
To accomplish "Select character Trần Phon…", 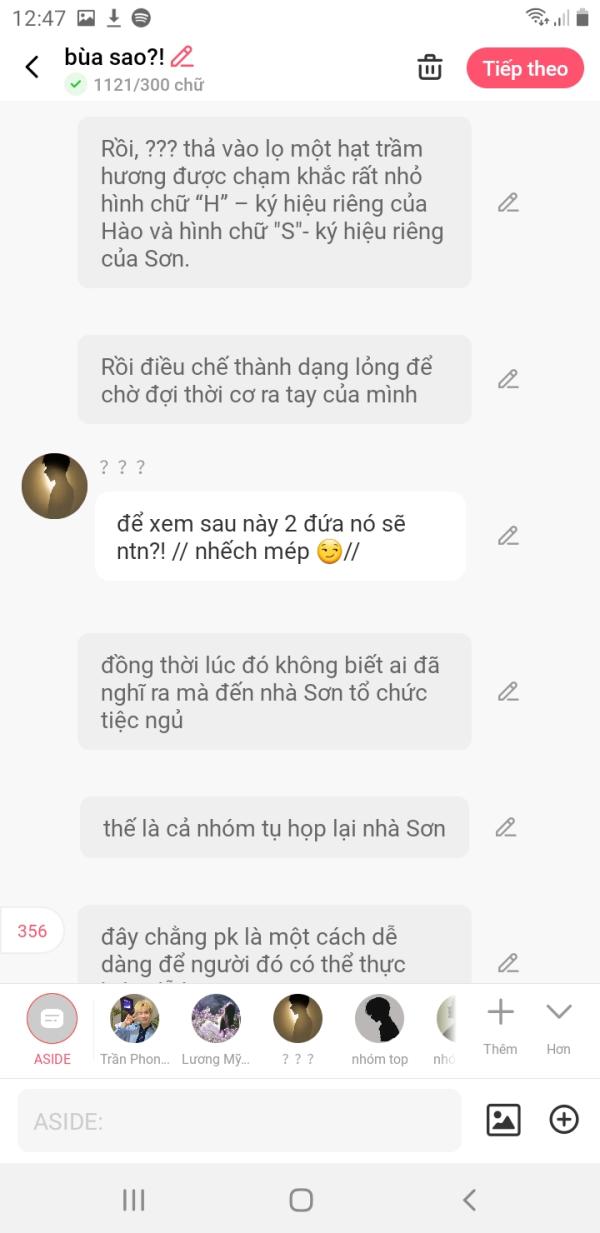I will (134, 1020).
